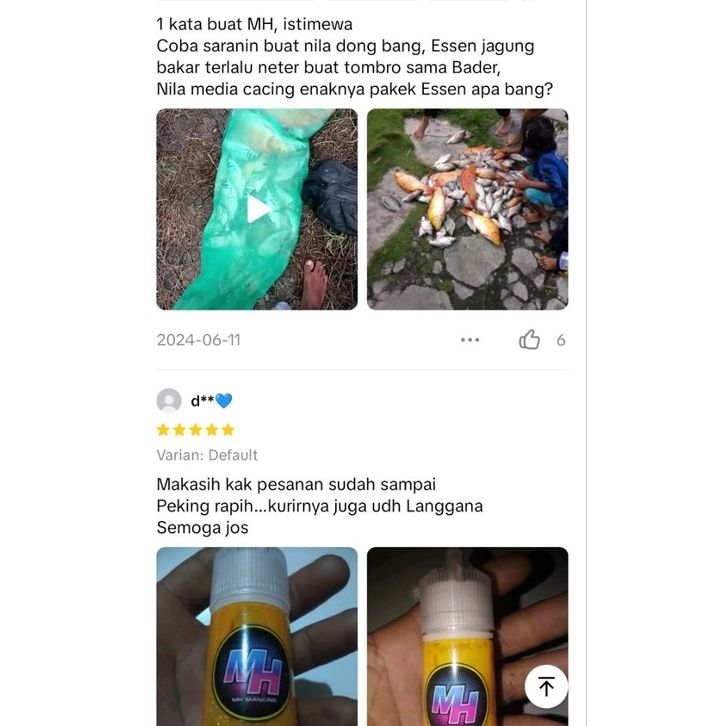
Task: Open the review photo of fish on the ground
Action: coord(467,209)
